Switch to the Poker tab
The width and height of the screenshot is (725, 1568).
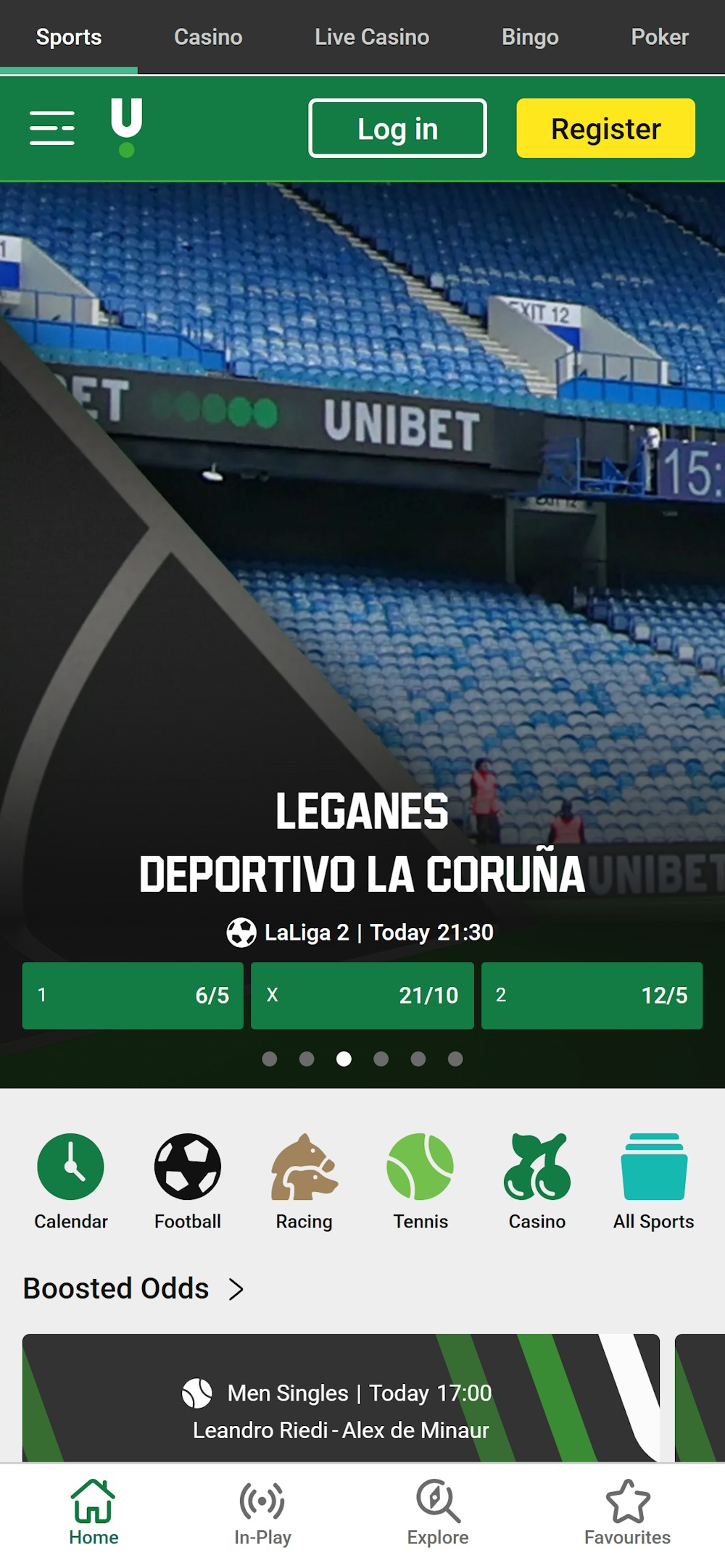[660, 36]
